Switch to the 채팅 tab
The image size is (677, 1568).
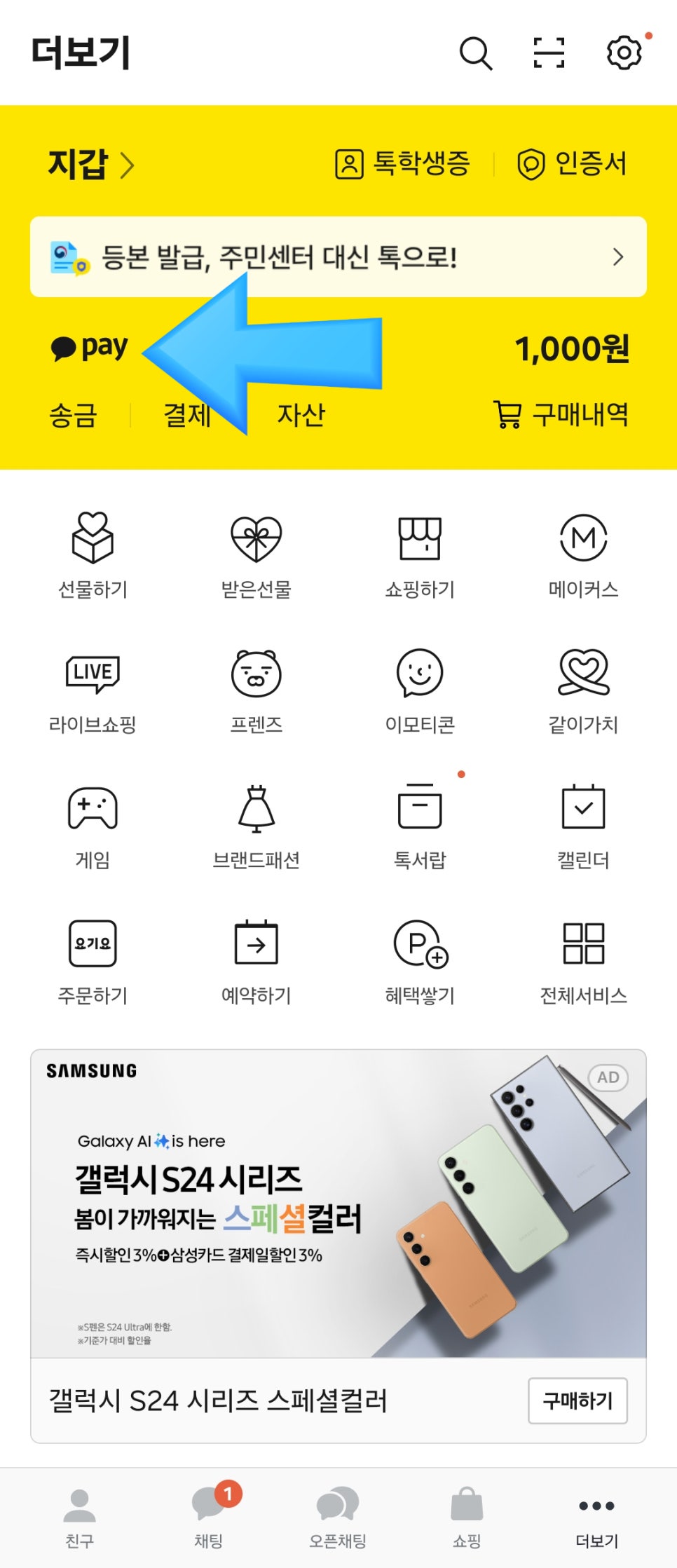(x=208, y=1518)
